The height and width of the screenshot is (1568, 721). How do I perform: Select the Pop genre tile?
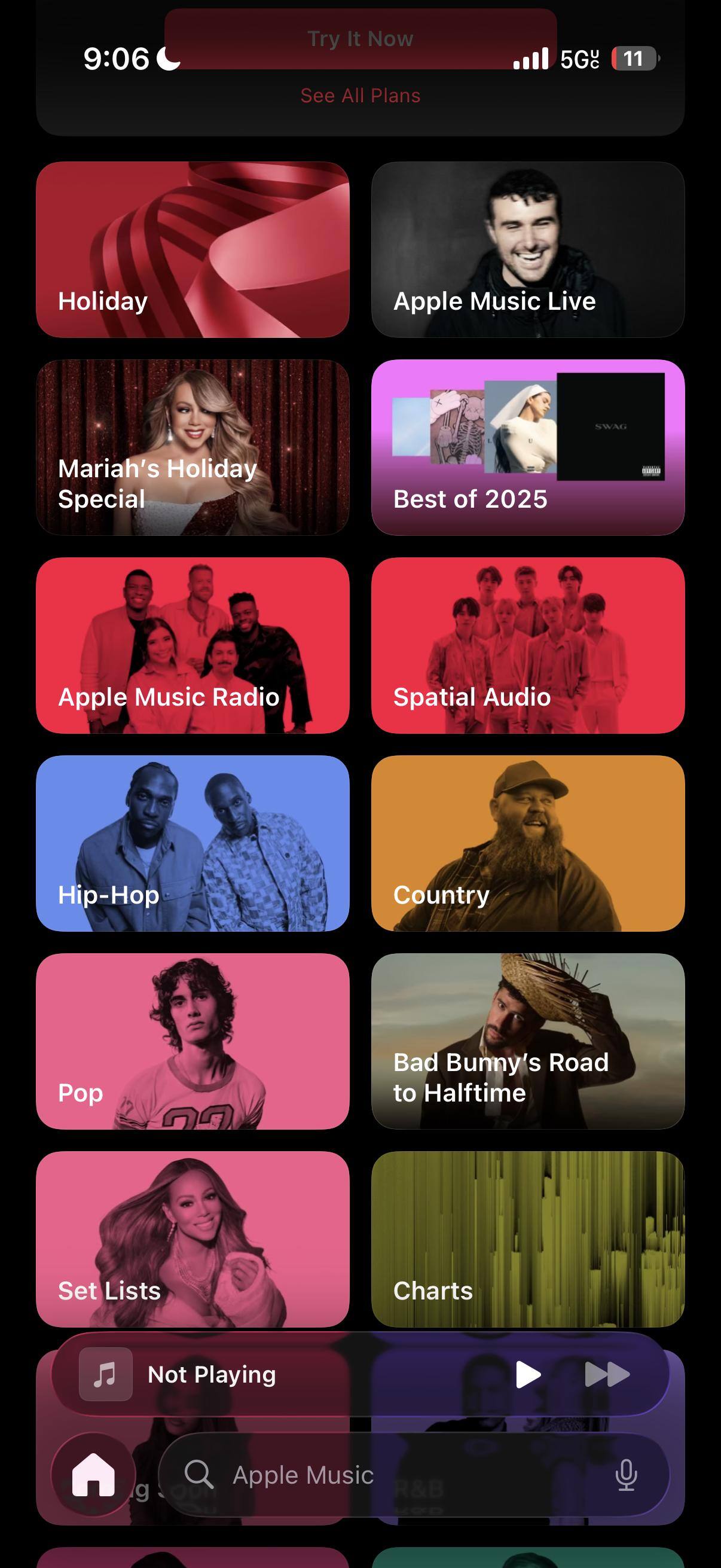click(x=193, y=1041)
